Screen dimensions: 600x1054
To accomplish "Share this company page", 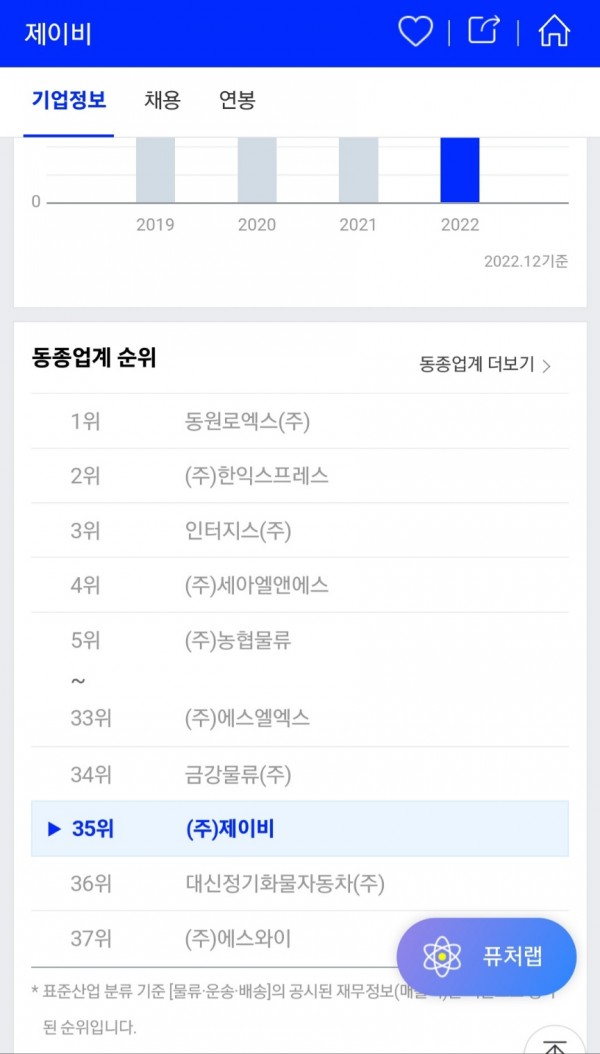I will 484,31.
